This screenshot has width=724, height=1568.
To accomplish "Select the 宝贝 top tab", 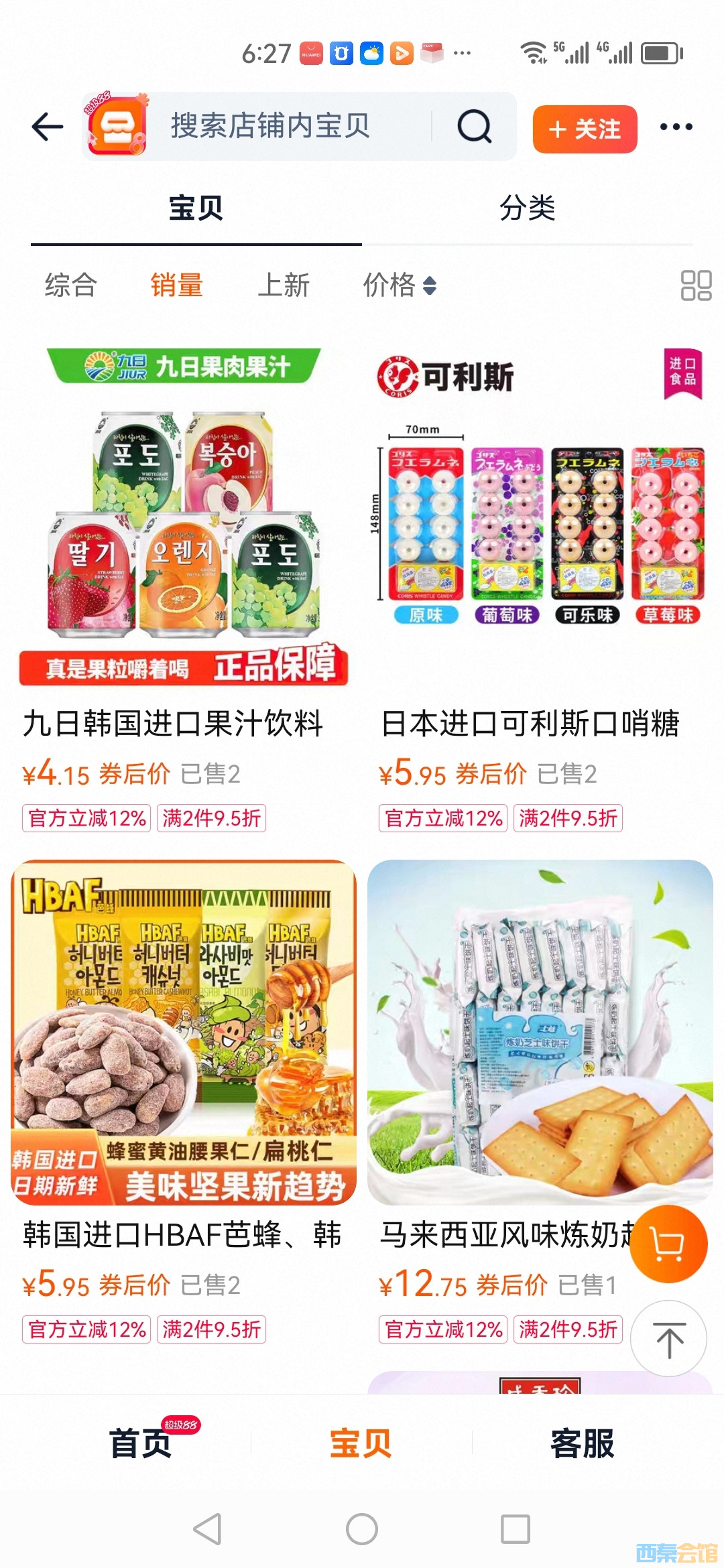I will point(196,208).
